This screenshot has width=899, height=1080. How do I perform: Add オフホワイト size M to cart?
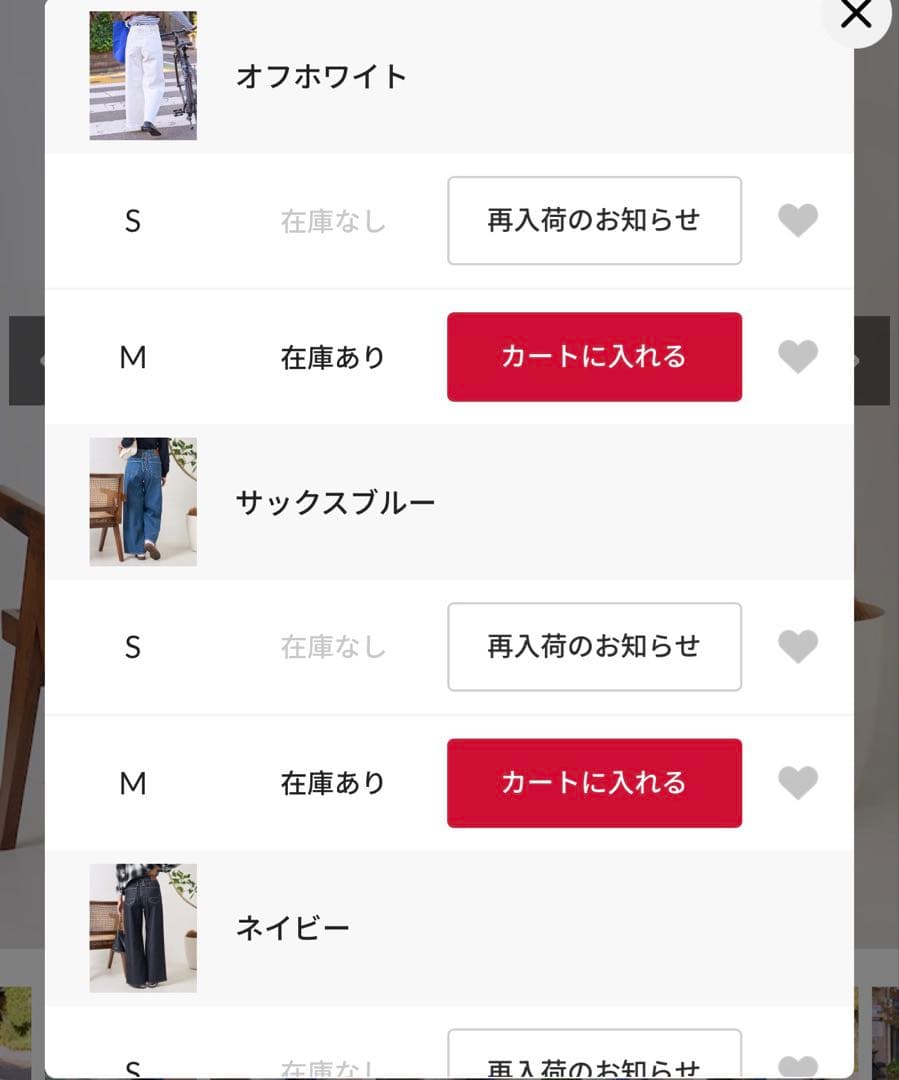[x=595, y=357]
